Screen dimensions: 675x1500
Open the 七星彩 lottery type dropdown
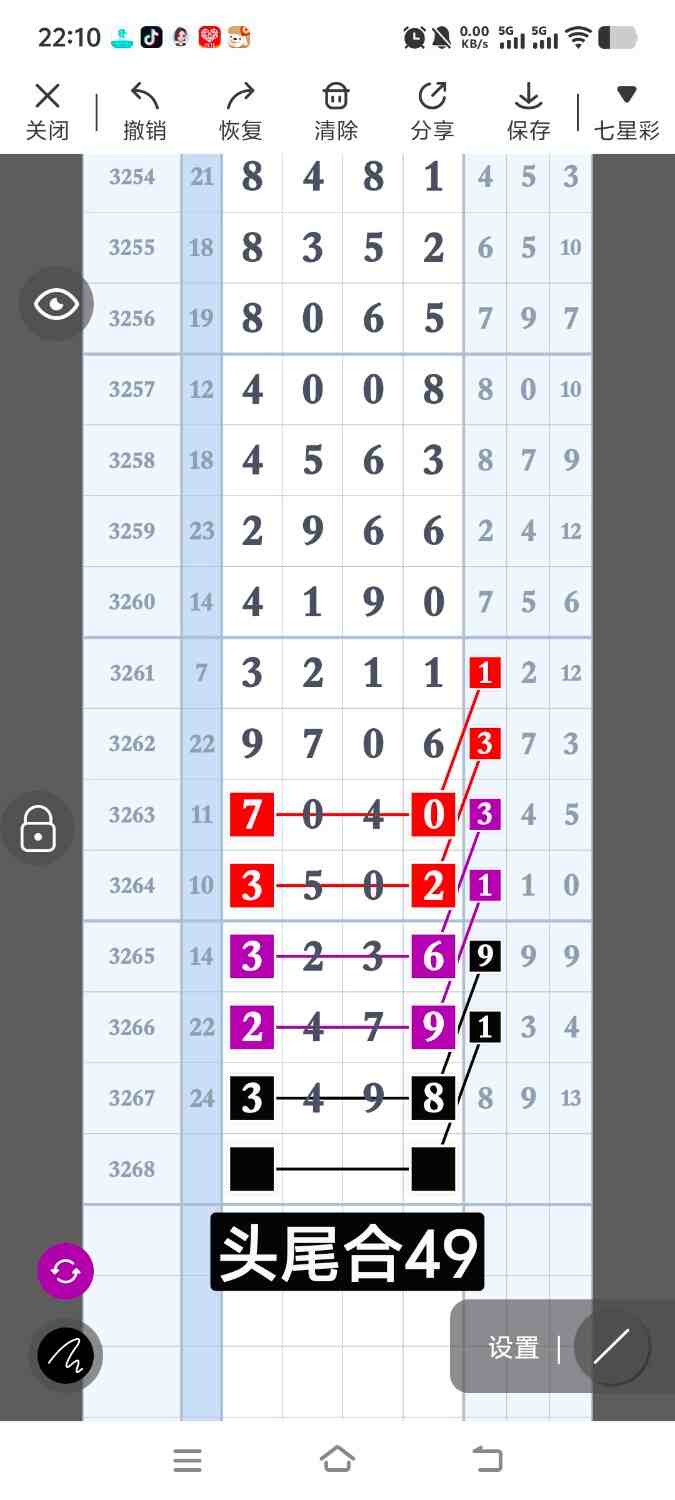coord(627,111)
